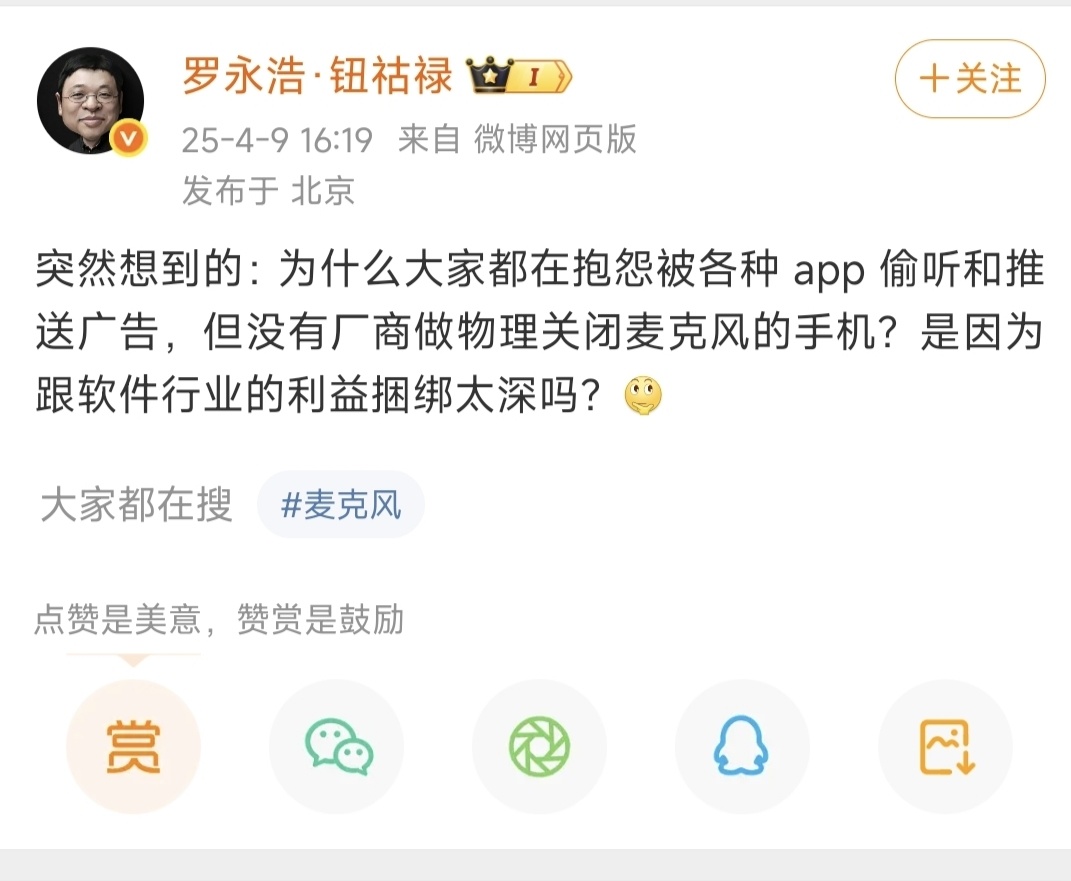Screen dimensions: 1071x881
Task: Share the post to QQ
Action: pos(742,746)
